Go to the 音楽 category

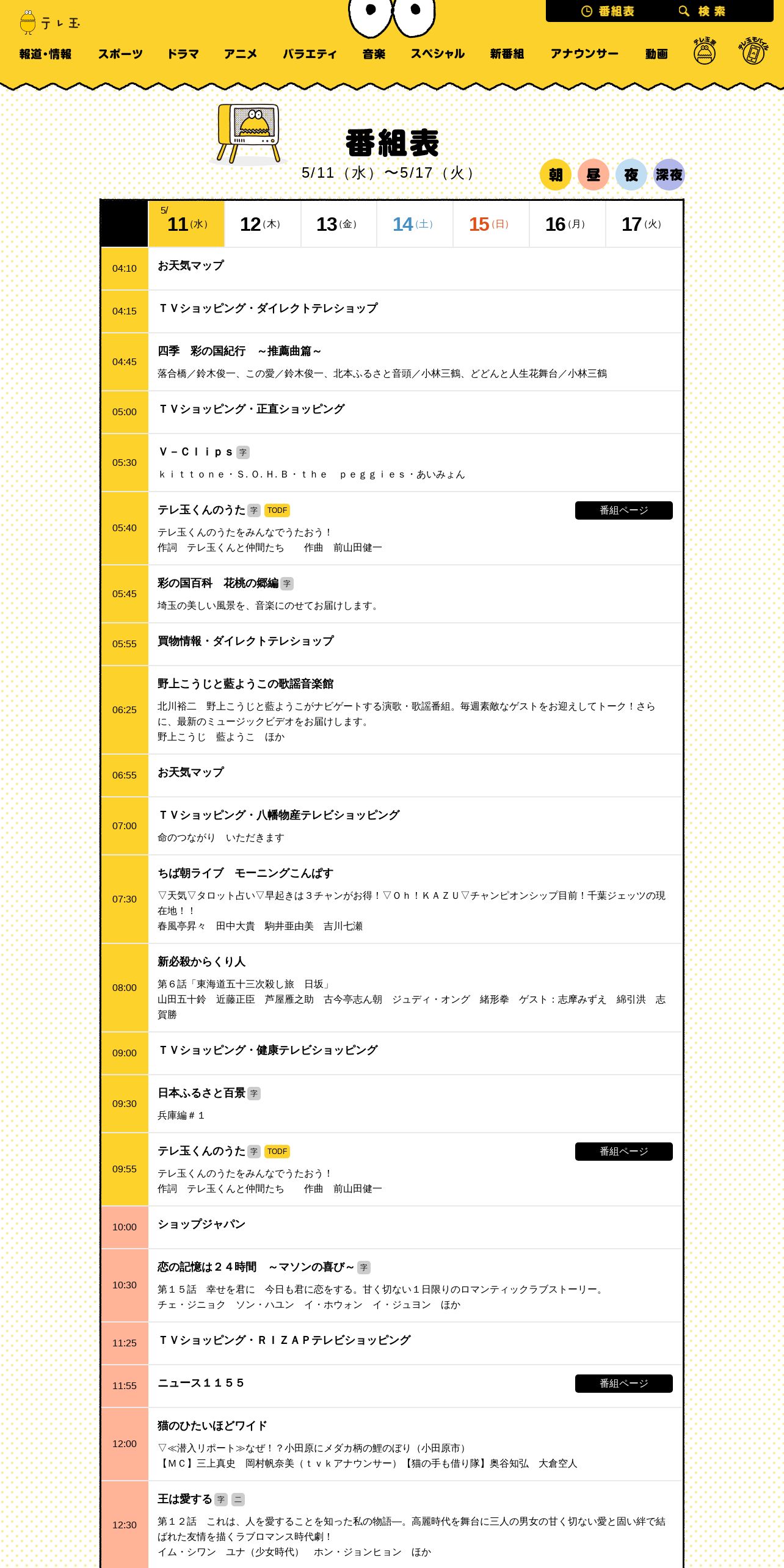tap(374, 54)
